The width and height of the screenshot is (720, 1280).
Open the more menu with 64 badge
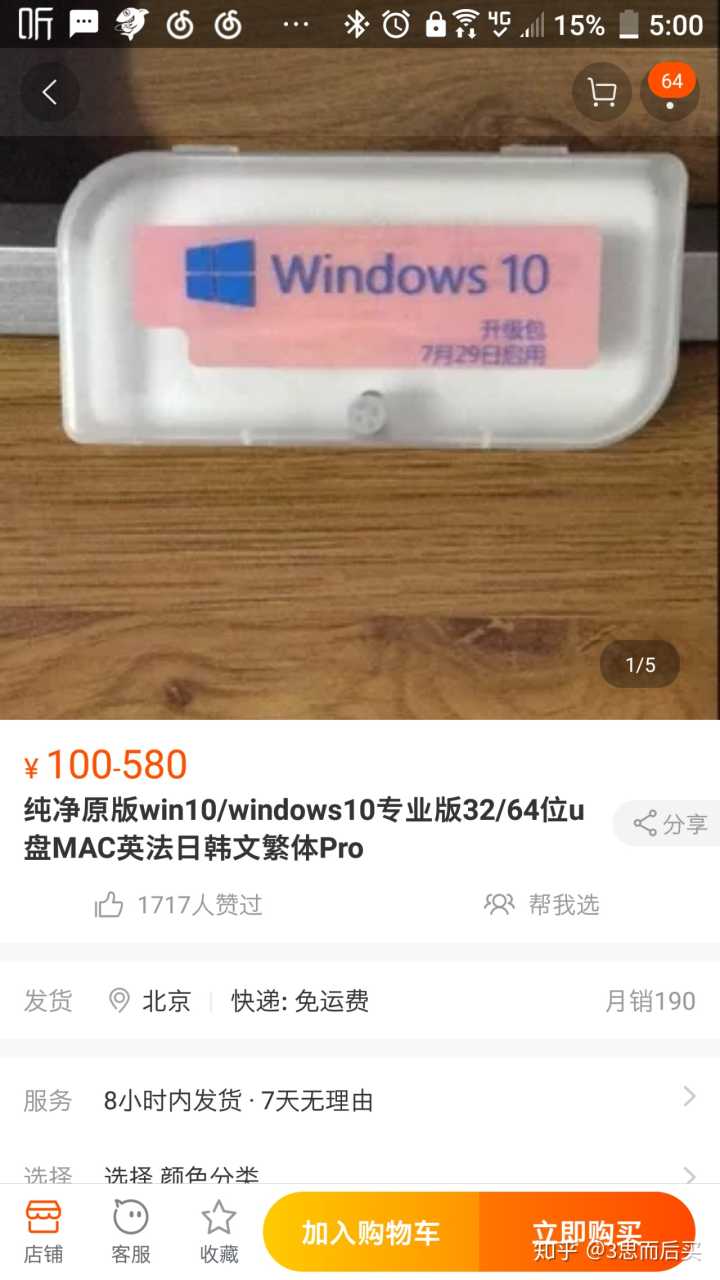[x=670, y=92]
